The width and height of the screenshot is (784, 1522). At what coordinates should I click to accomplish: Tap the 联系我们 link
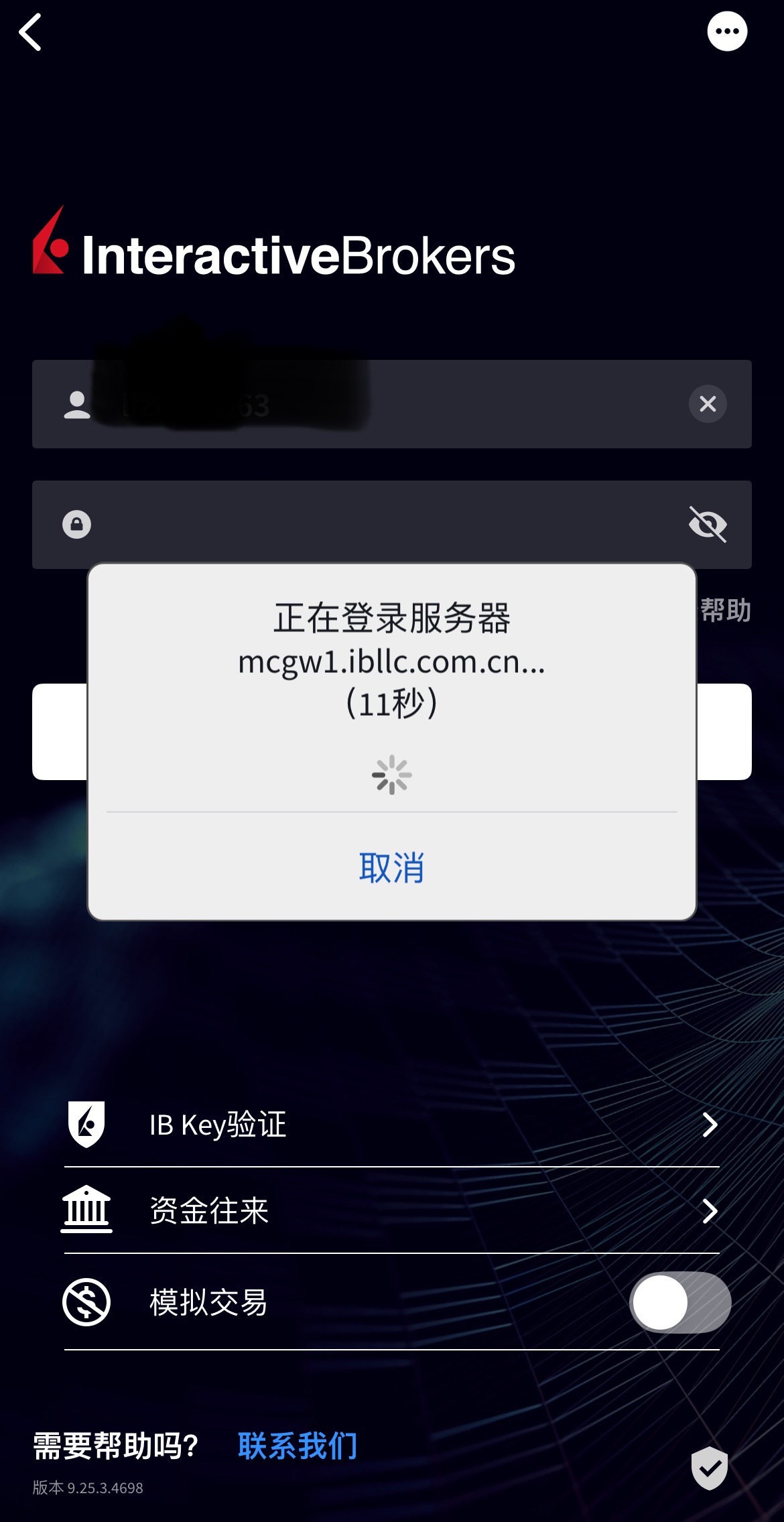tap(298, 1446)
